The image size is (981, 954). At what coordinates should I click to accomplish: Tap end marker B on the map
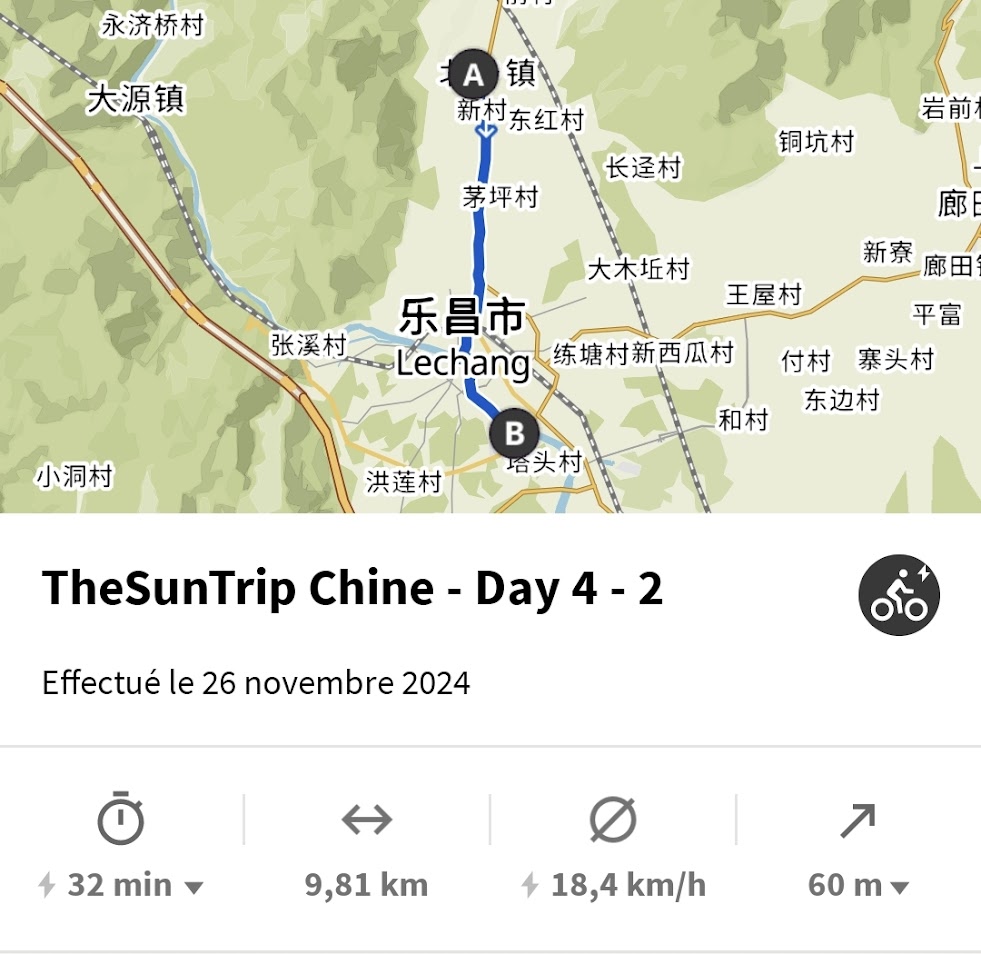514,434
